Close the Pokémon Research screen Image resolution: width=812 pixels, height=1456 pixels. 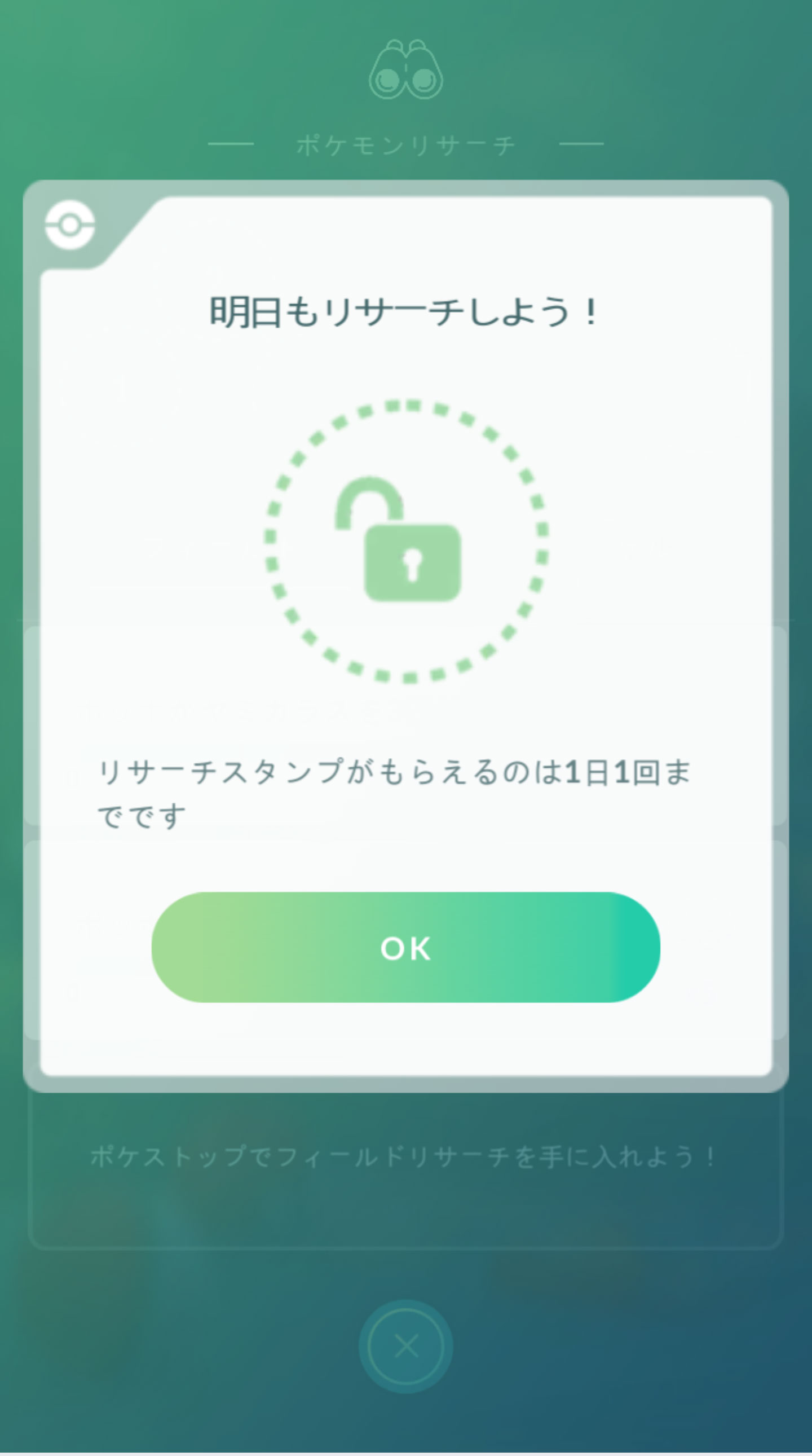click(x=405, y=1347)
